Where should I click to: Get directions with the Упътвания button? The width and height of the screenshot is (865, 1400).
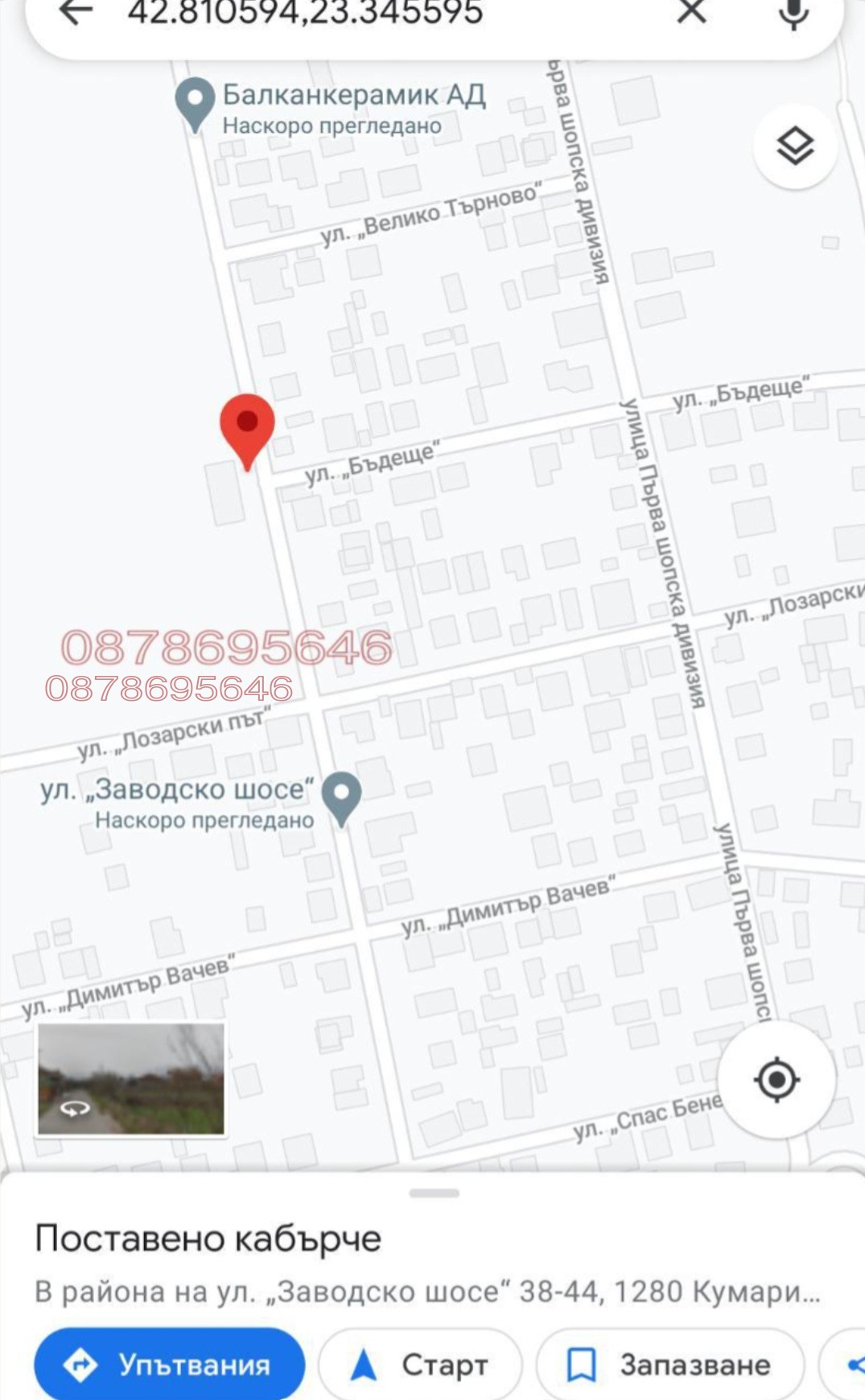(170, 1365)
